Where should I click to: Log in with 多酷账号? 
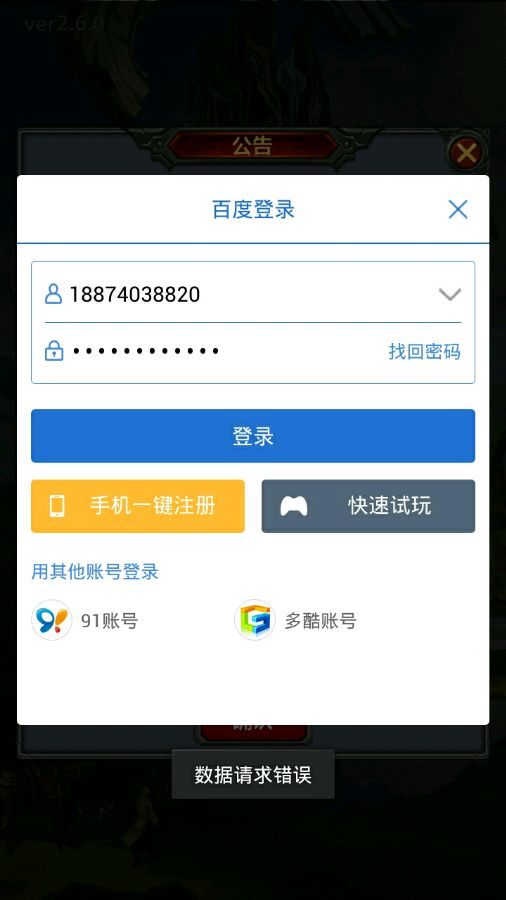tap(295, 620)
